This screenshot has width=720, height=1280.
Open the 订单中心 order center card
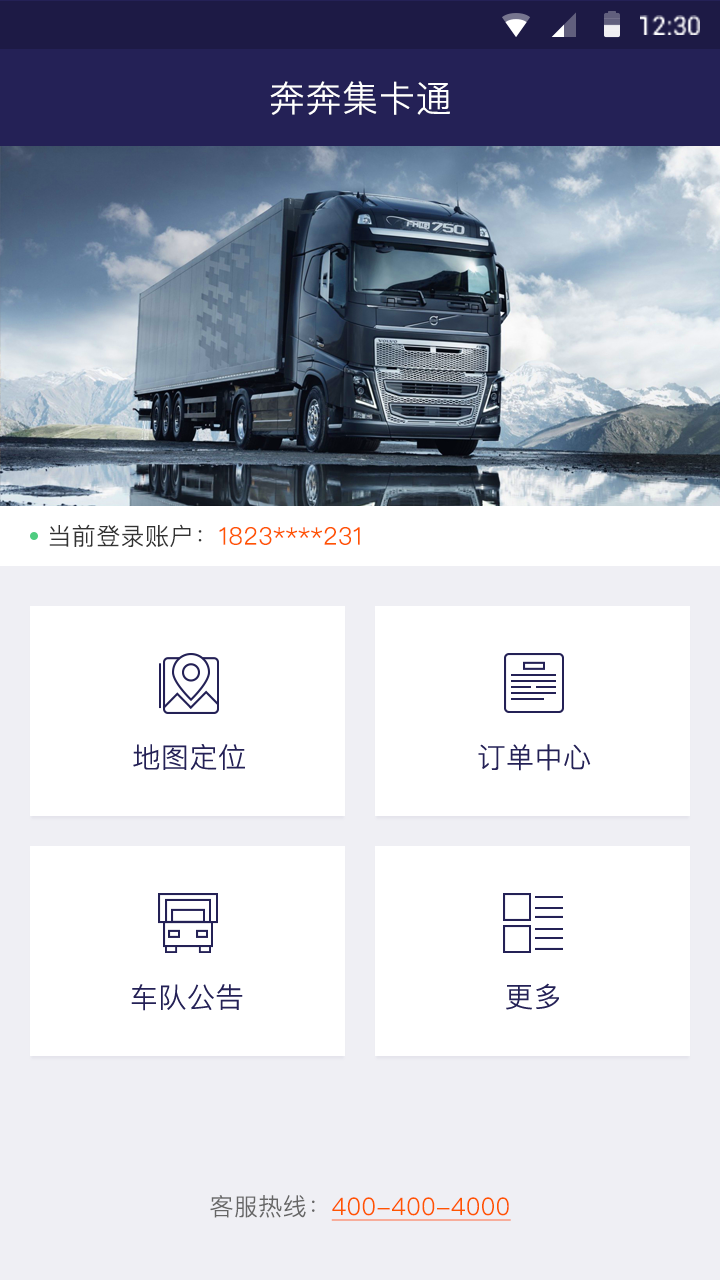click(532, 710)
